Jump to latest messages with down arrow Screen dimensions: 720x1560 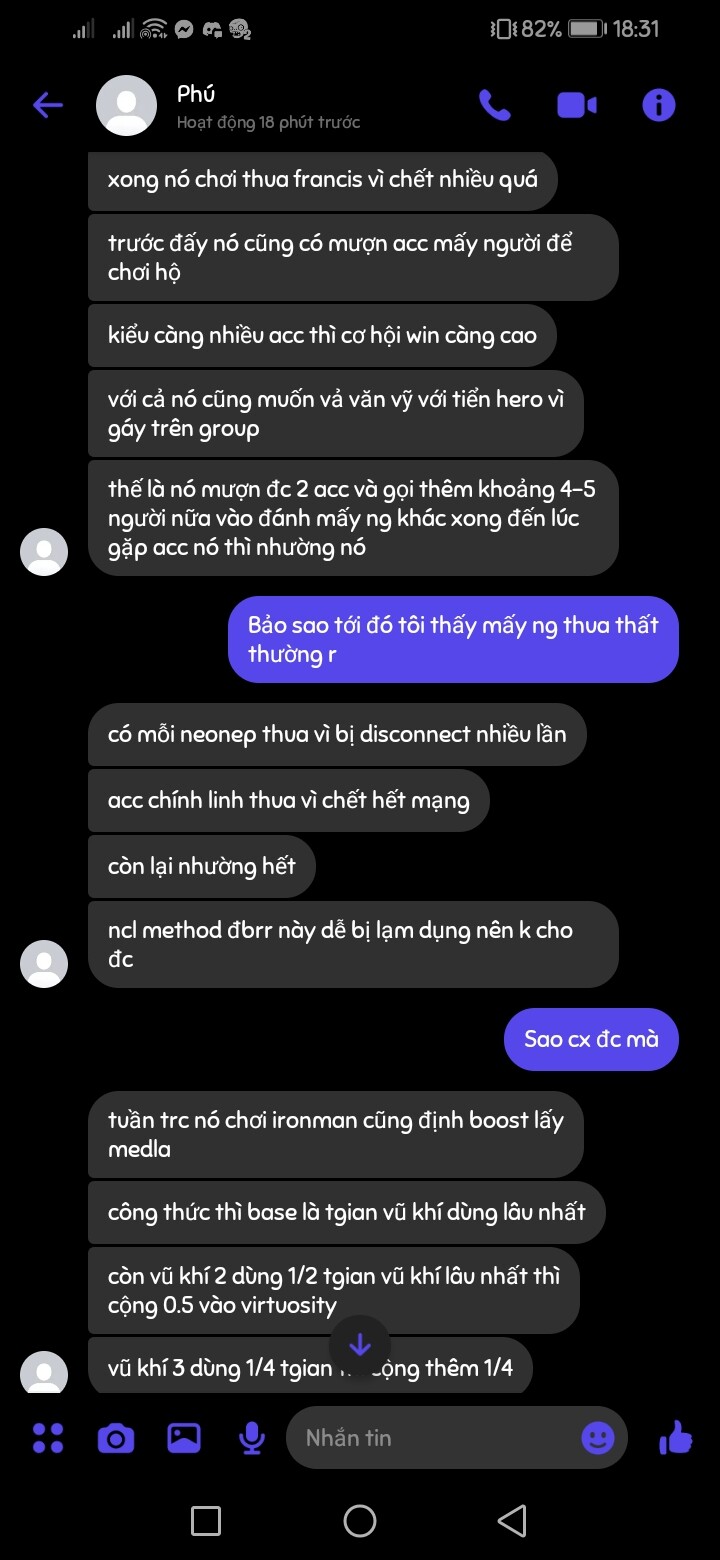[360, 1345]
